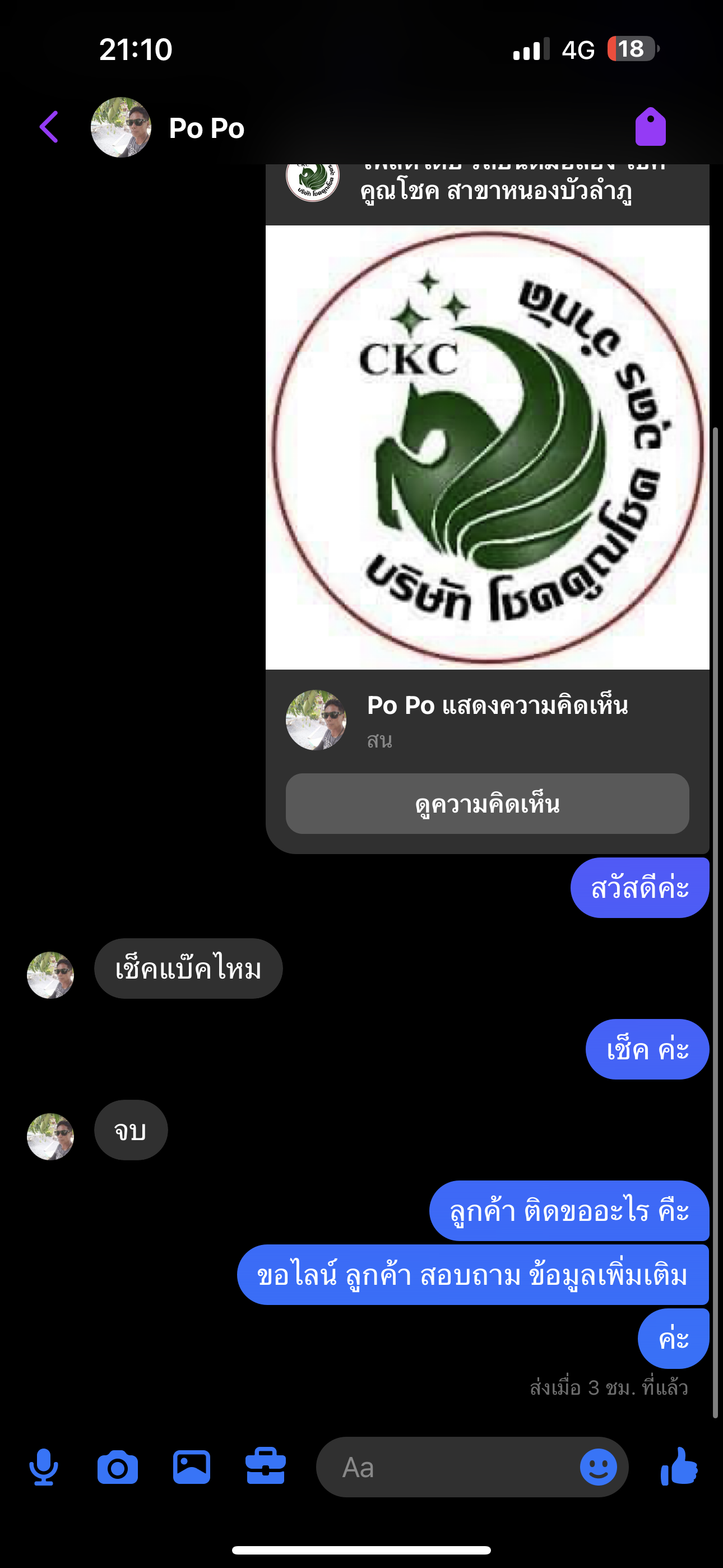
Task: Go back to the chat list
Action: click(x=49, y=127)
